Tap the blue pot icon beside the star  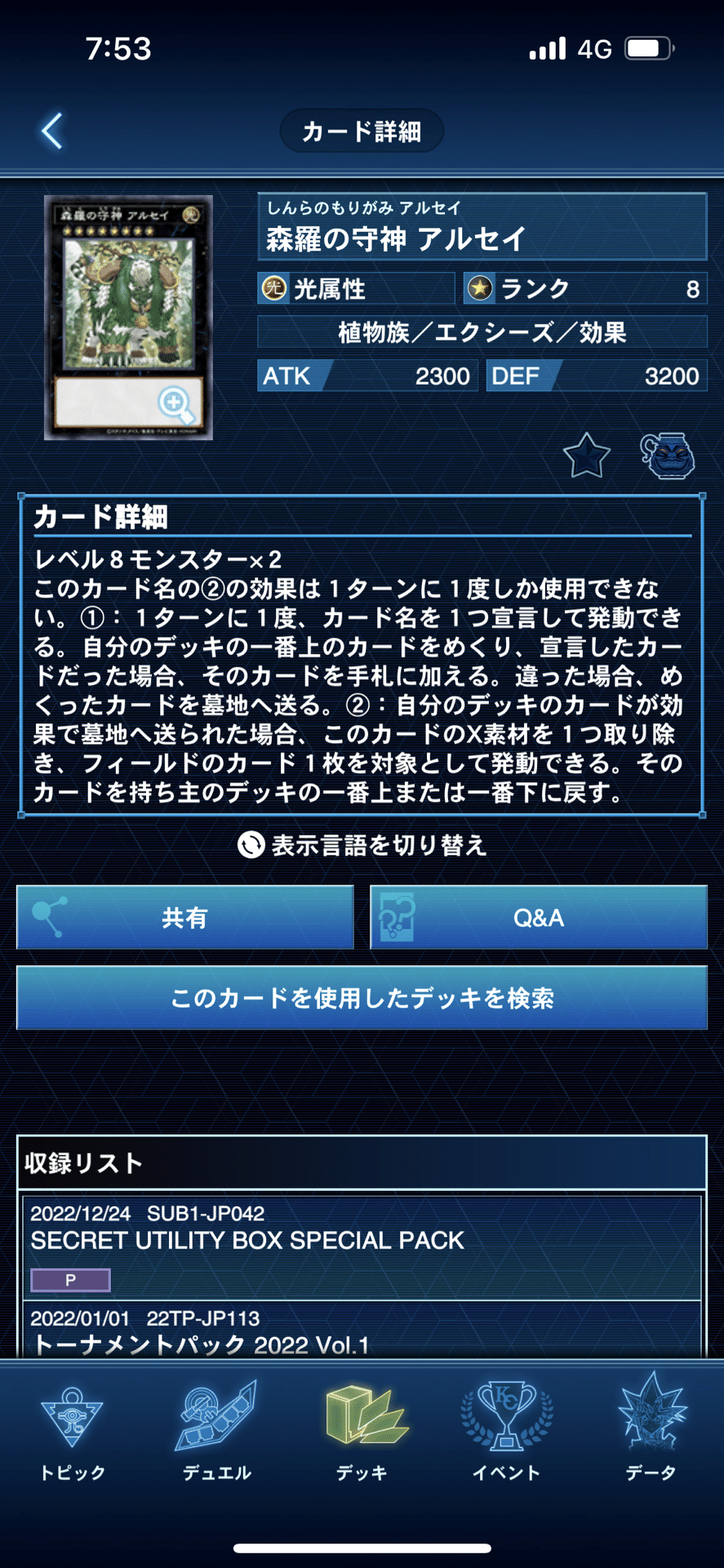click(667, 455)
